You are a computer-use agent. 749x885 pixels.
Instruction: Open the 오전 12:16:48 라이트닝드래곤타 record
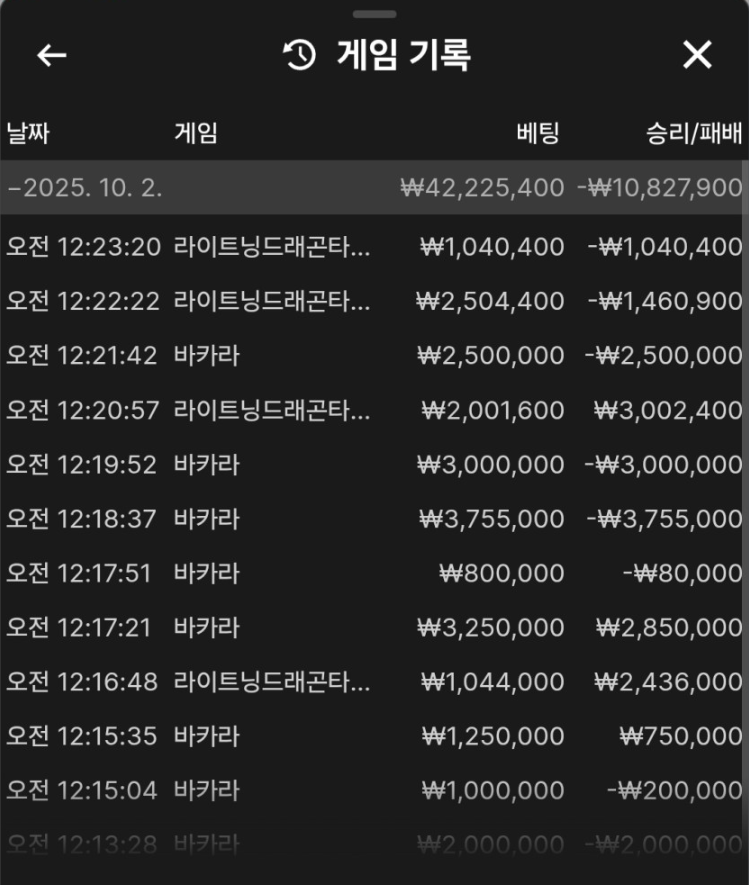tap(374, 682)
